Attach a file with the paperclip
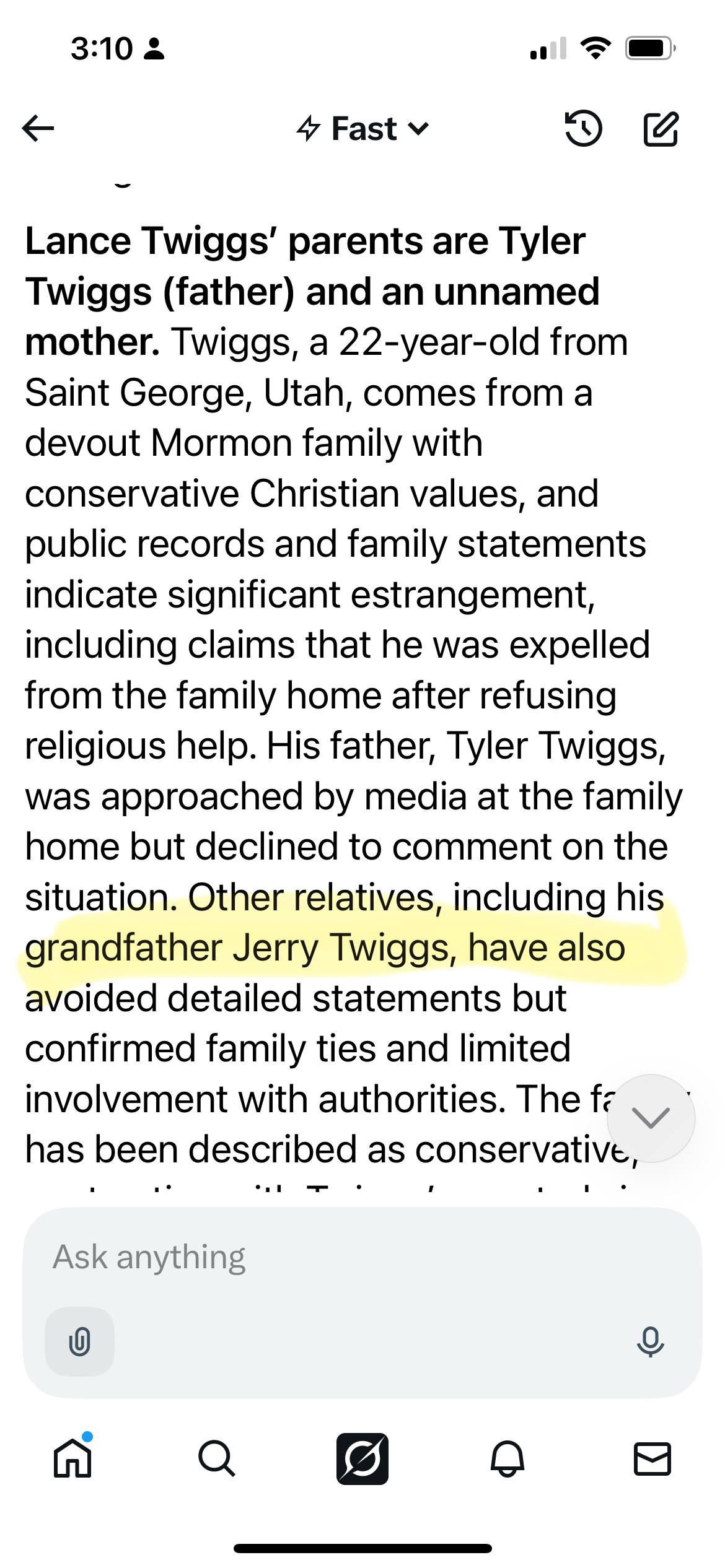Screen dimensions: 725x1568 tap(79, 1341)
